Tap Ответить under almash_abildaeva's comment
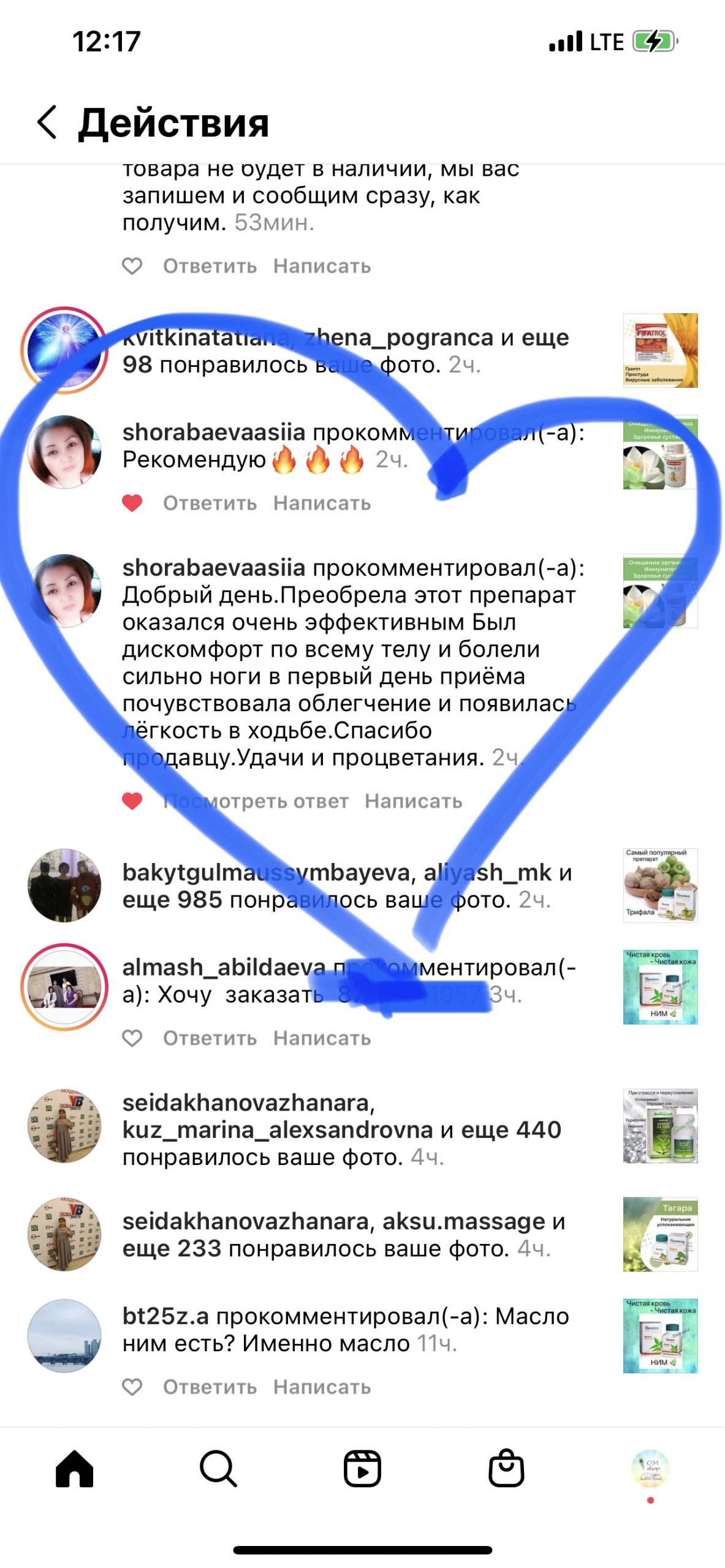This screenshot has width=725, height=1568. point(210,1038)
